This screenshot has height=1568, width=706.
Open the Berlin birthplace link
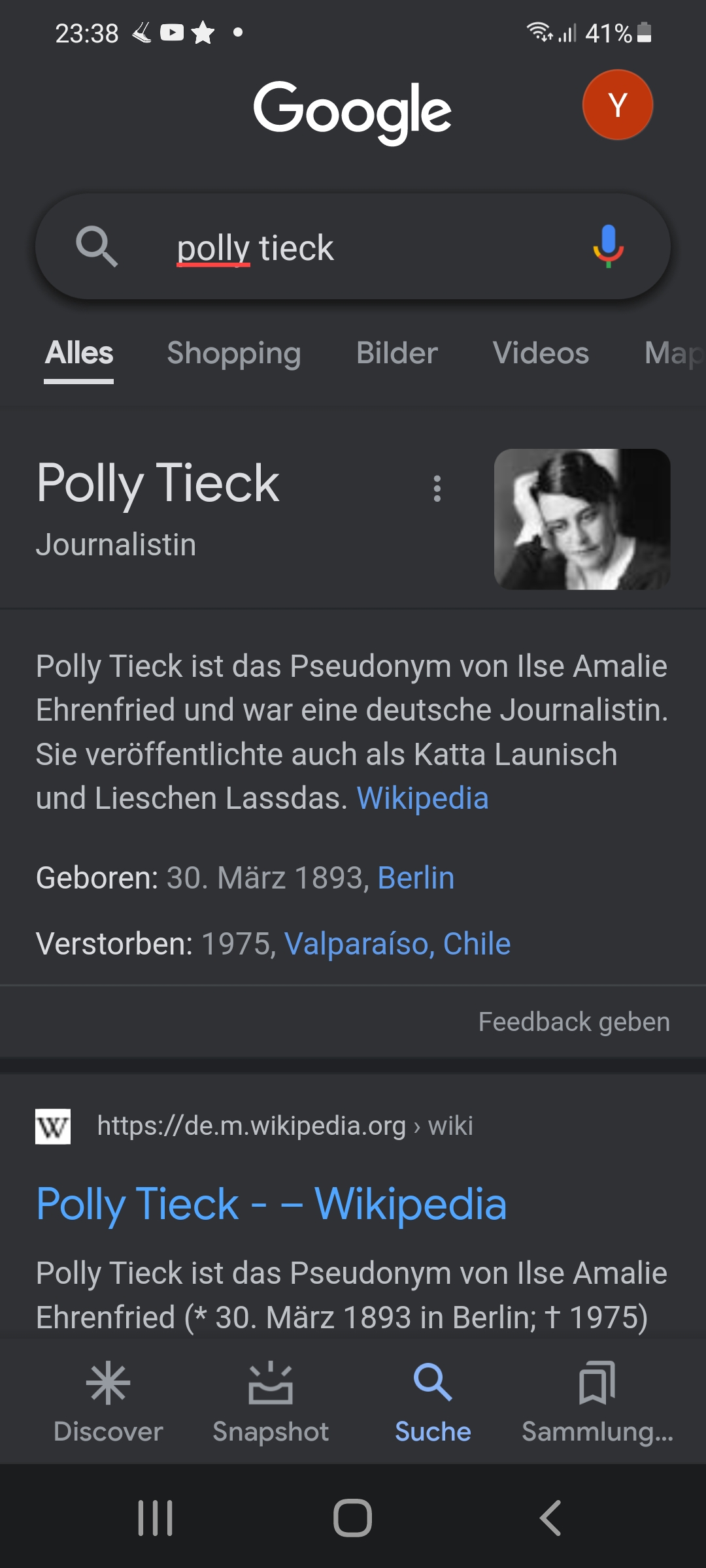tap(416, 878)
